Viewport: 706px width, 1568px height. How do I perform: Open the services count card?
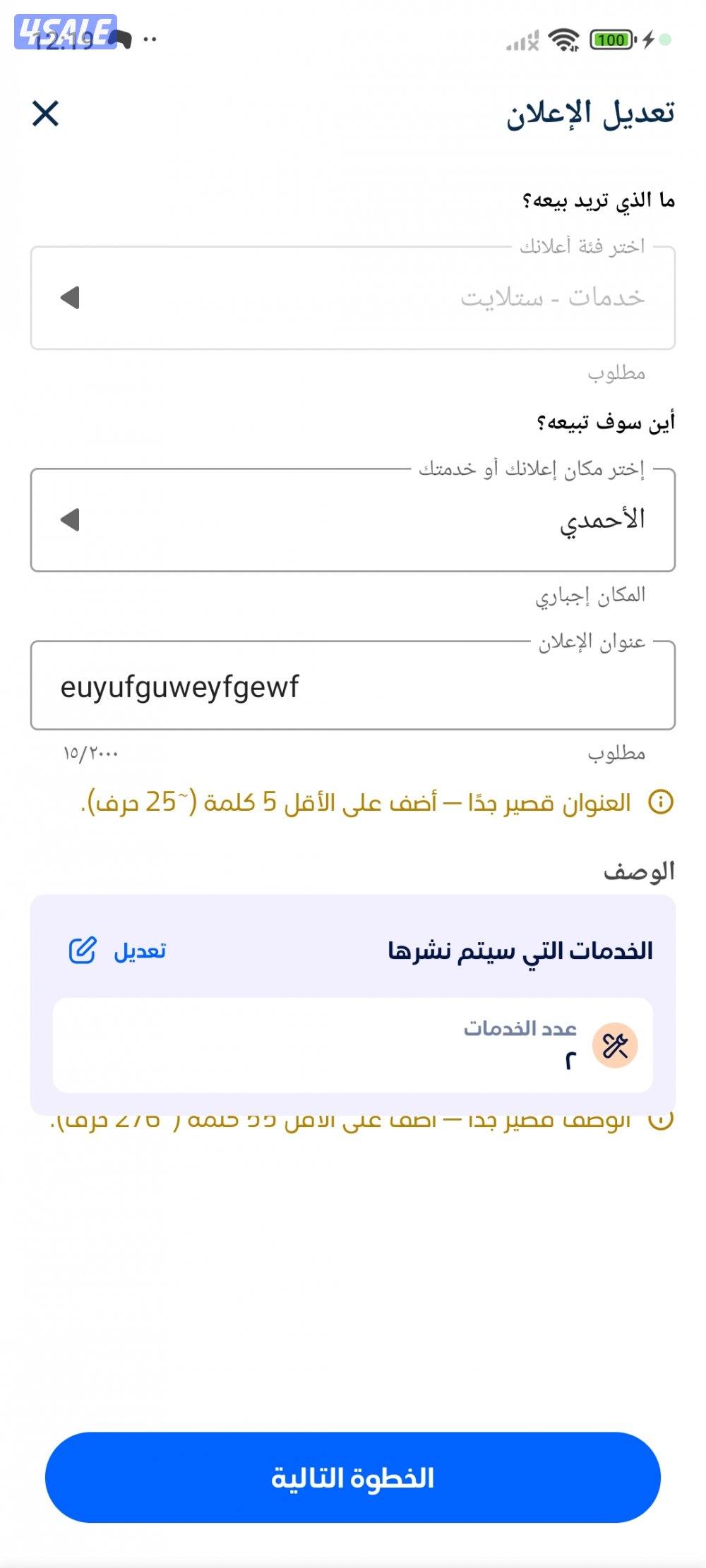[x=353, y=1045]
